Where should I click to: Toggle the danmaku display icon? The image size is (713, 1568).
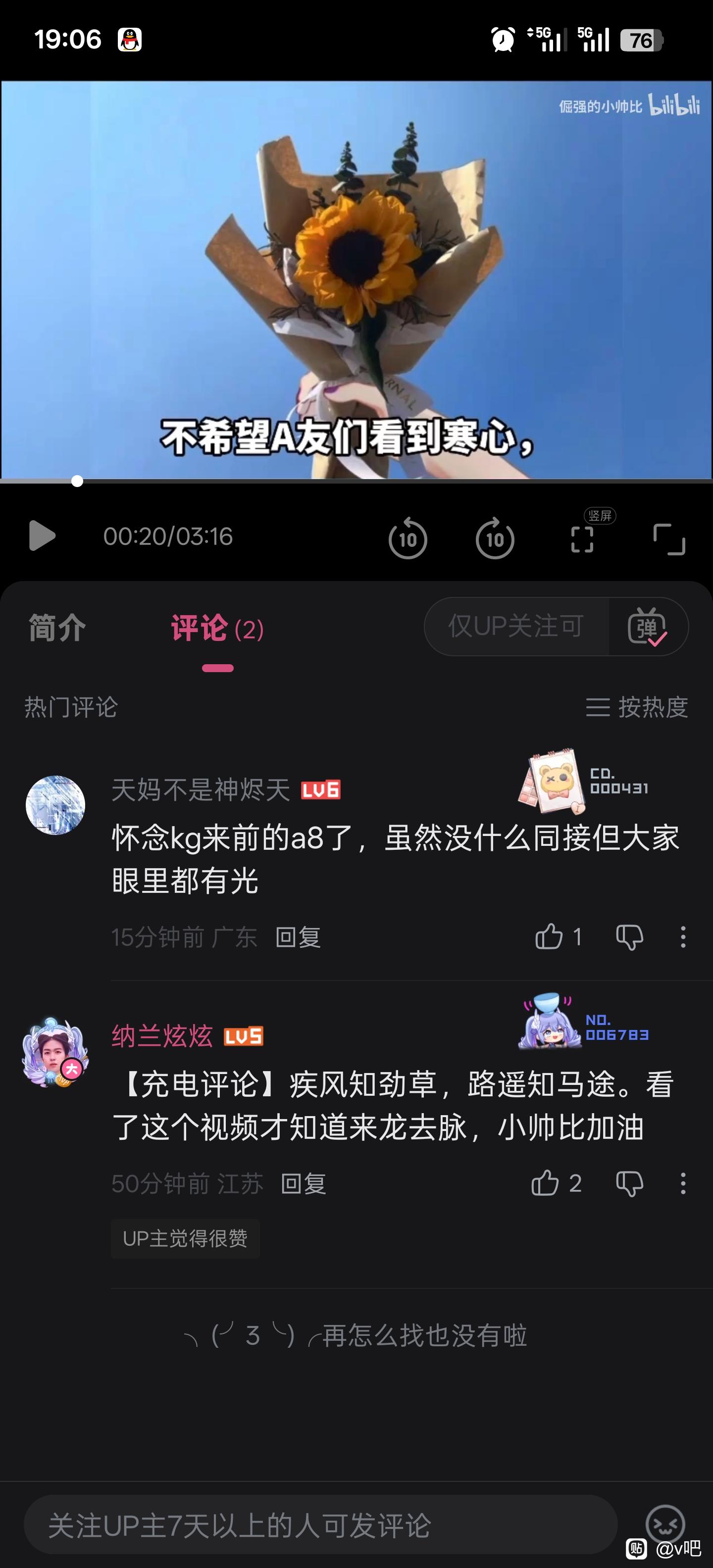(x=647, y=626)
